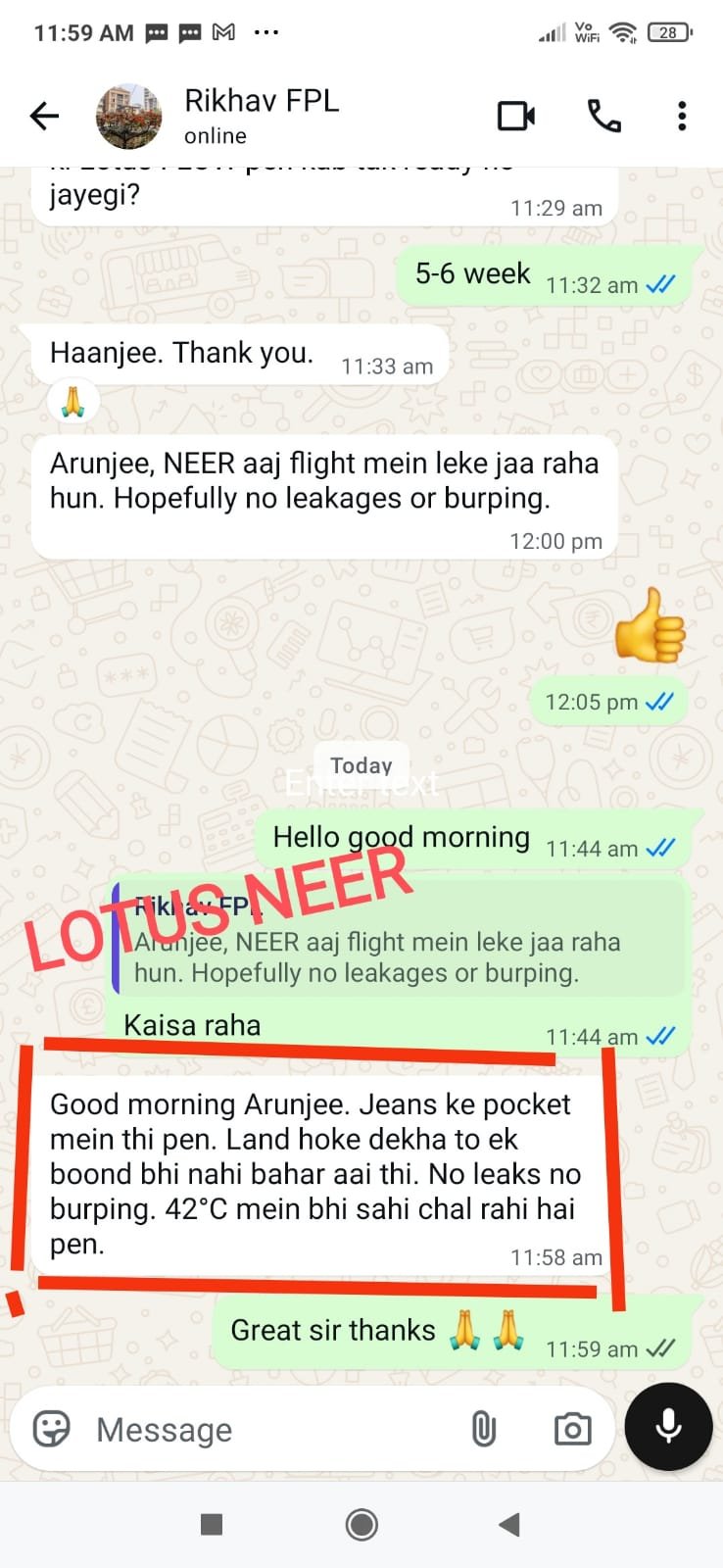Tap the system back triangle
The width and height of the screenshot is (723, 1568).
click(x=508, y=1524)
